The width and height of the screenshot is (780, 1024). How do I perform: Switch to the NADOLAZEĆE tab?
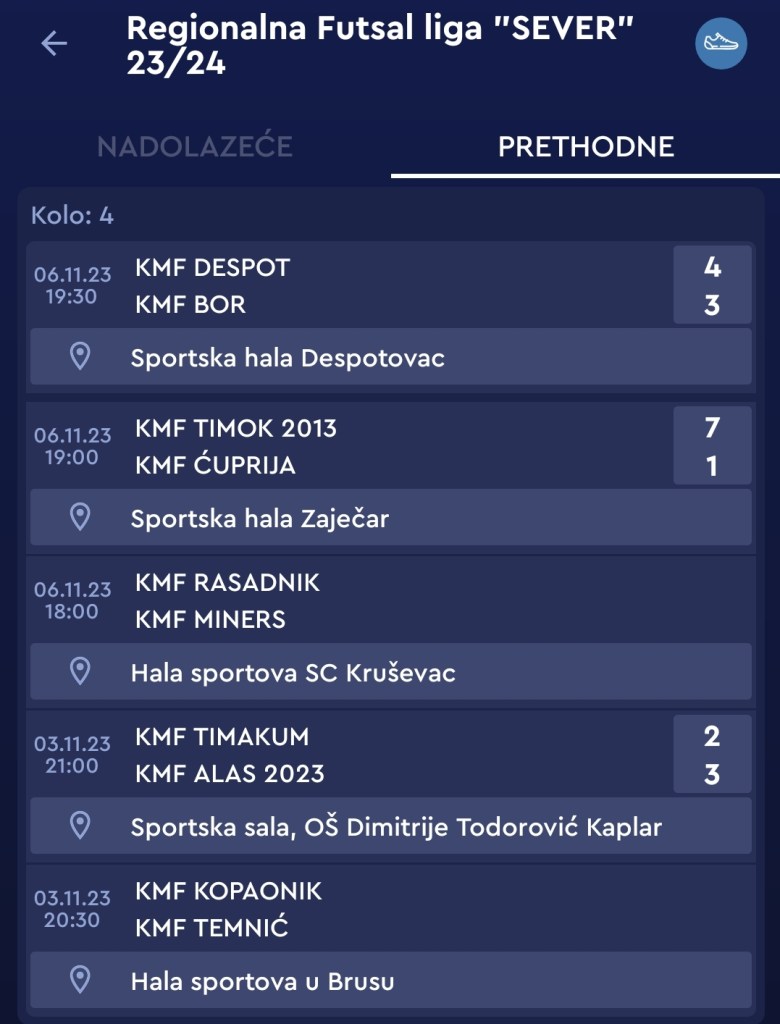[195, 147]
